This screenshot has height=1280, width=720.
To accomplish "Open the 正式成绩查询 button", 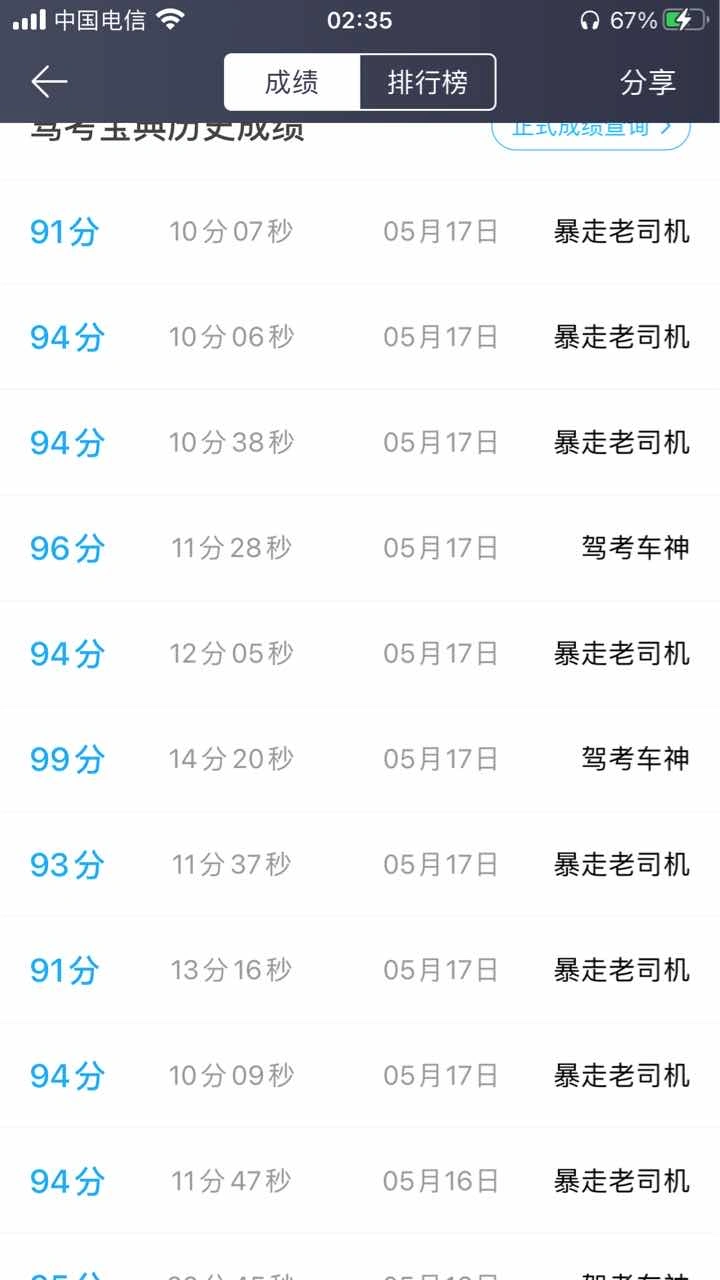I will [591, 133].
